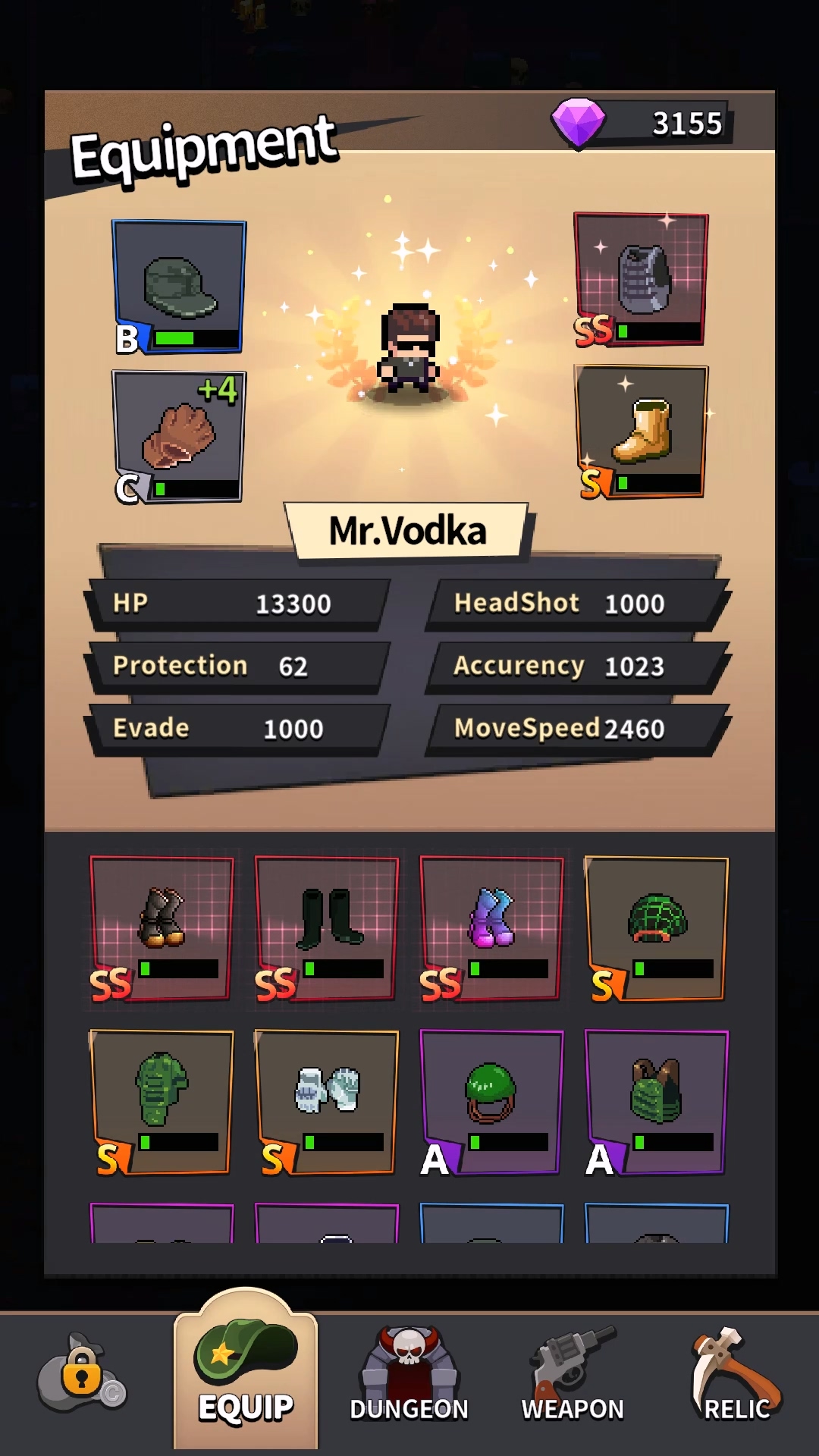The width and height of the screenshot is (819, 1456).
Task: Select the A-rank green helmet with strap
Action: pyautogui.click(x=491, y=1101)
